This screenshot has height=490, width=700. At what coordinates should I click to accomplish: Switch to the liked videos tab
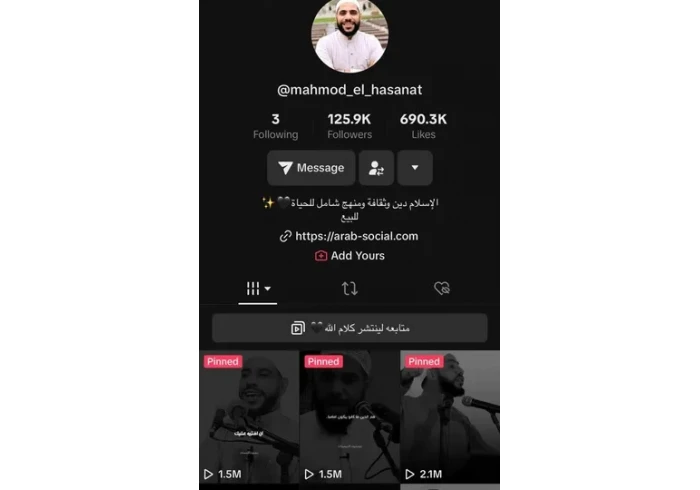point(441,288)
